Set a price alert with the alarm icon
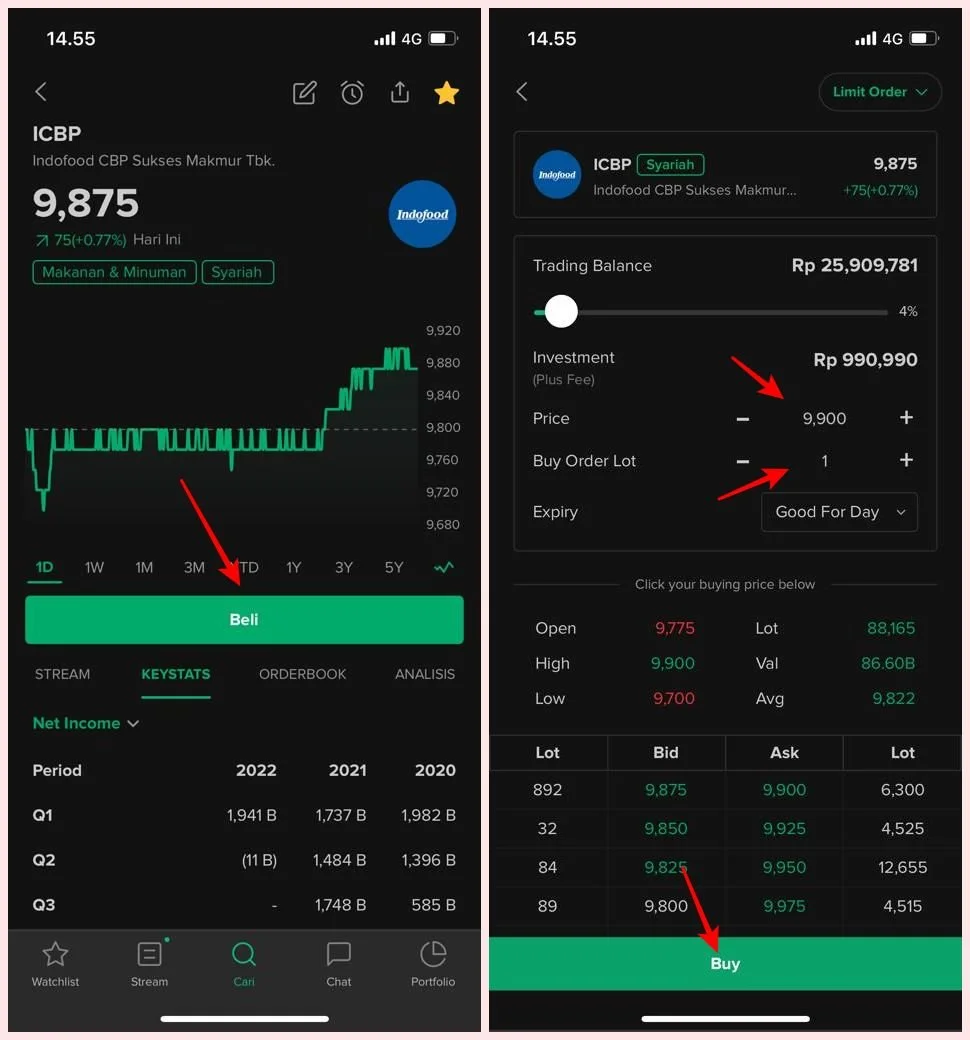970x1040 pixels. tap(352, 93)
